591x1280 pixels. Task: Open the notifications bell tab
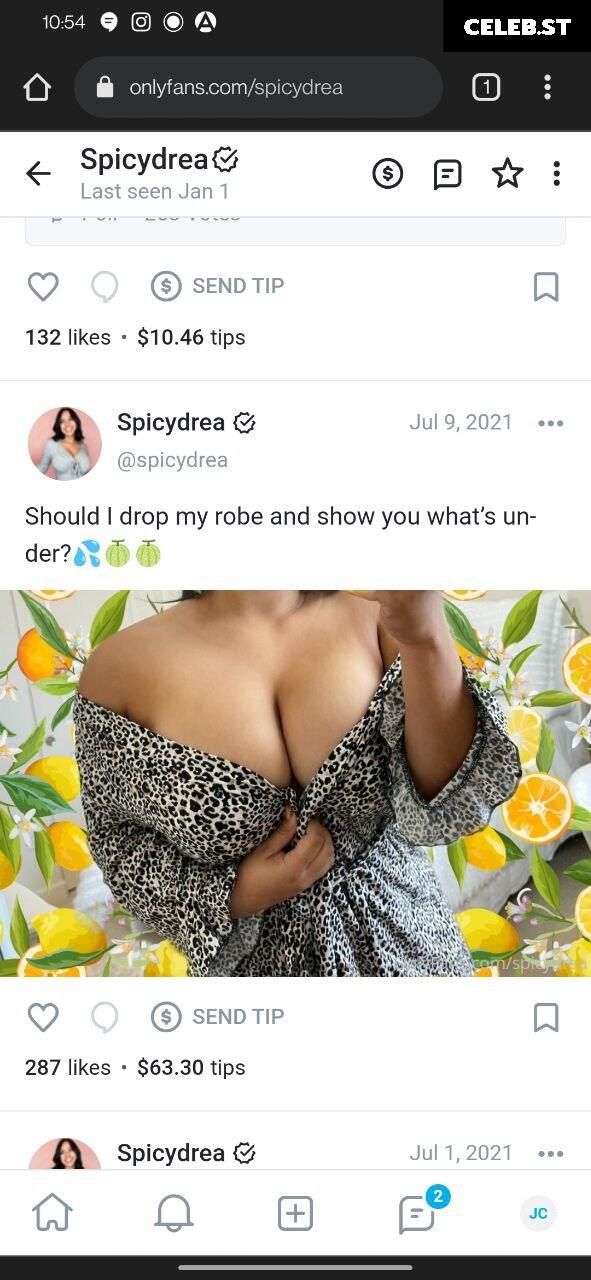tap(174, 1213)
